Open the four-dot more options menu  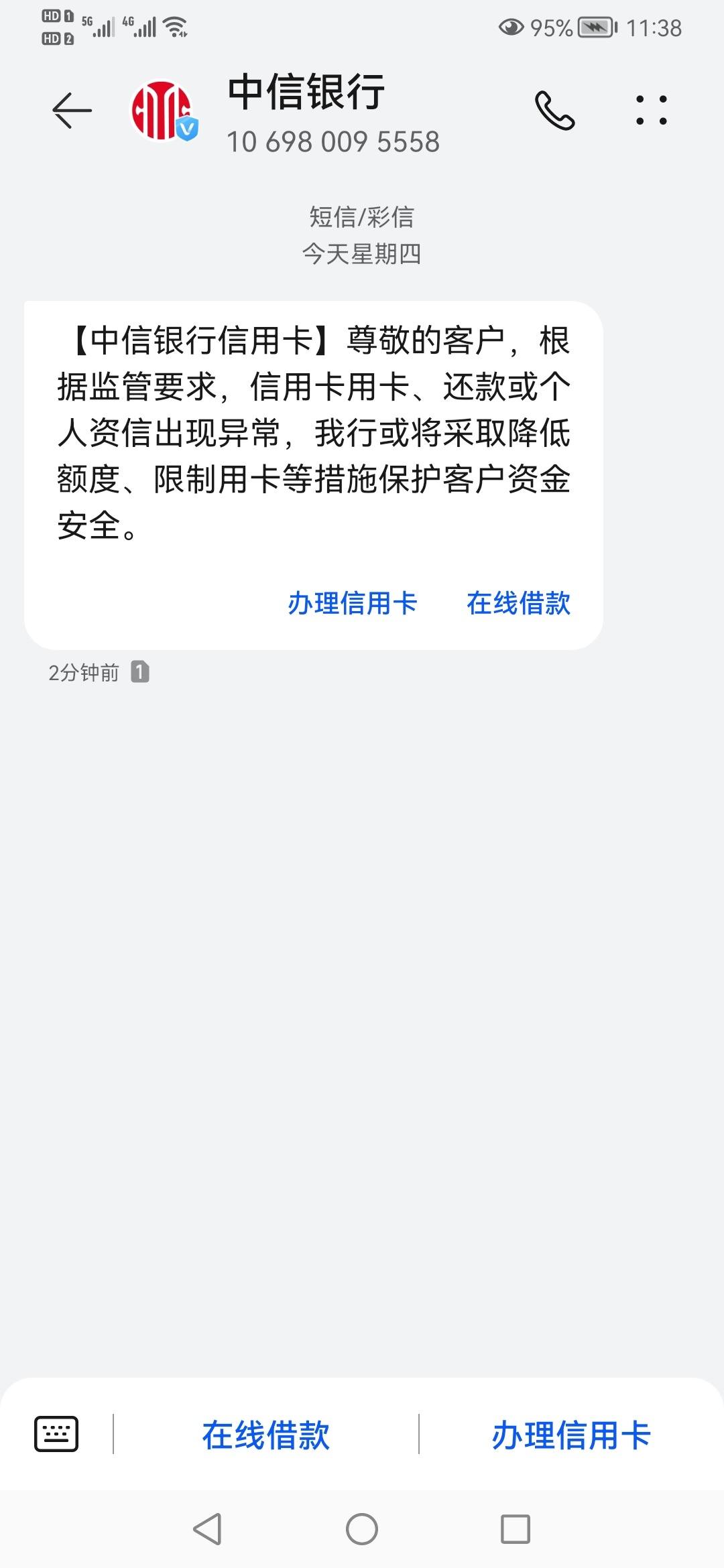point(652,111)
